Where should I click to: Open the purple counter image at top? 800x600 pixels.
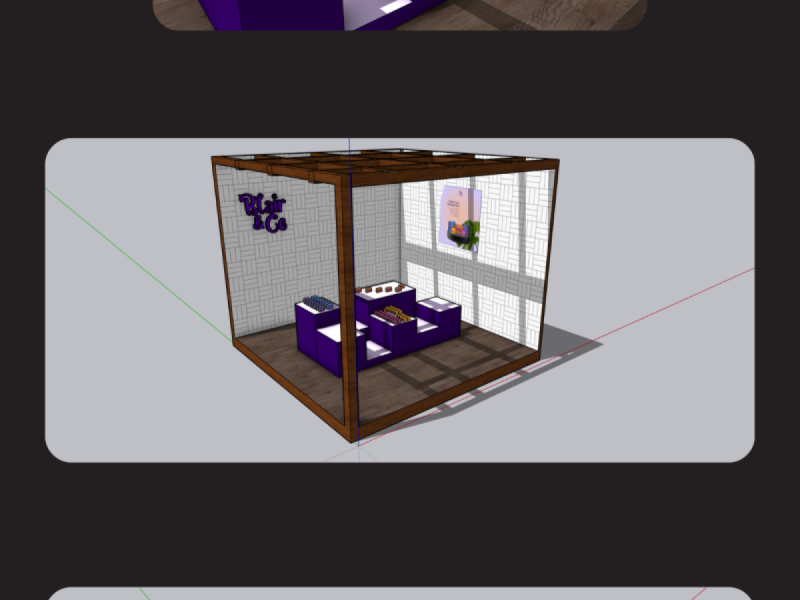tap(400, 13)
